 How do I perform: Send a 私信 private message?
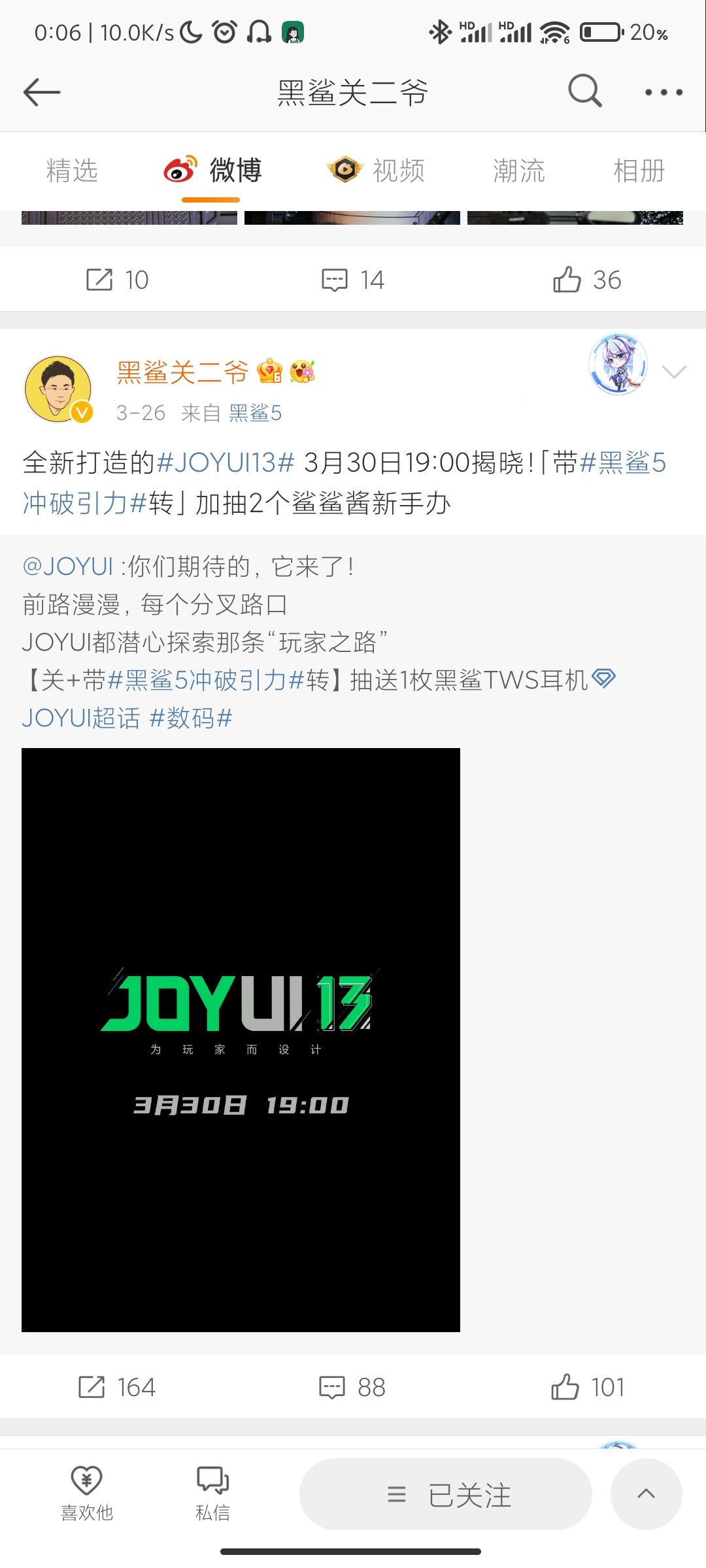click(212, 1494)
